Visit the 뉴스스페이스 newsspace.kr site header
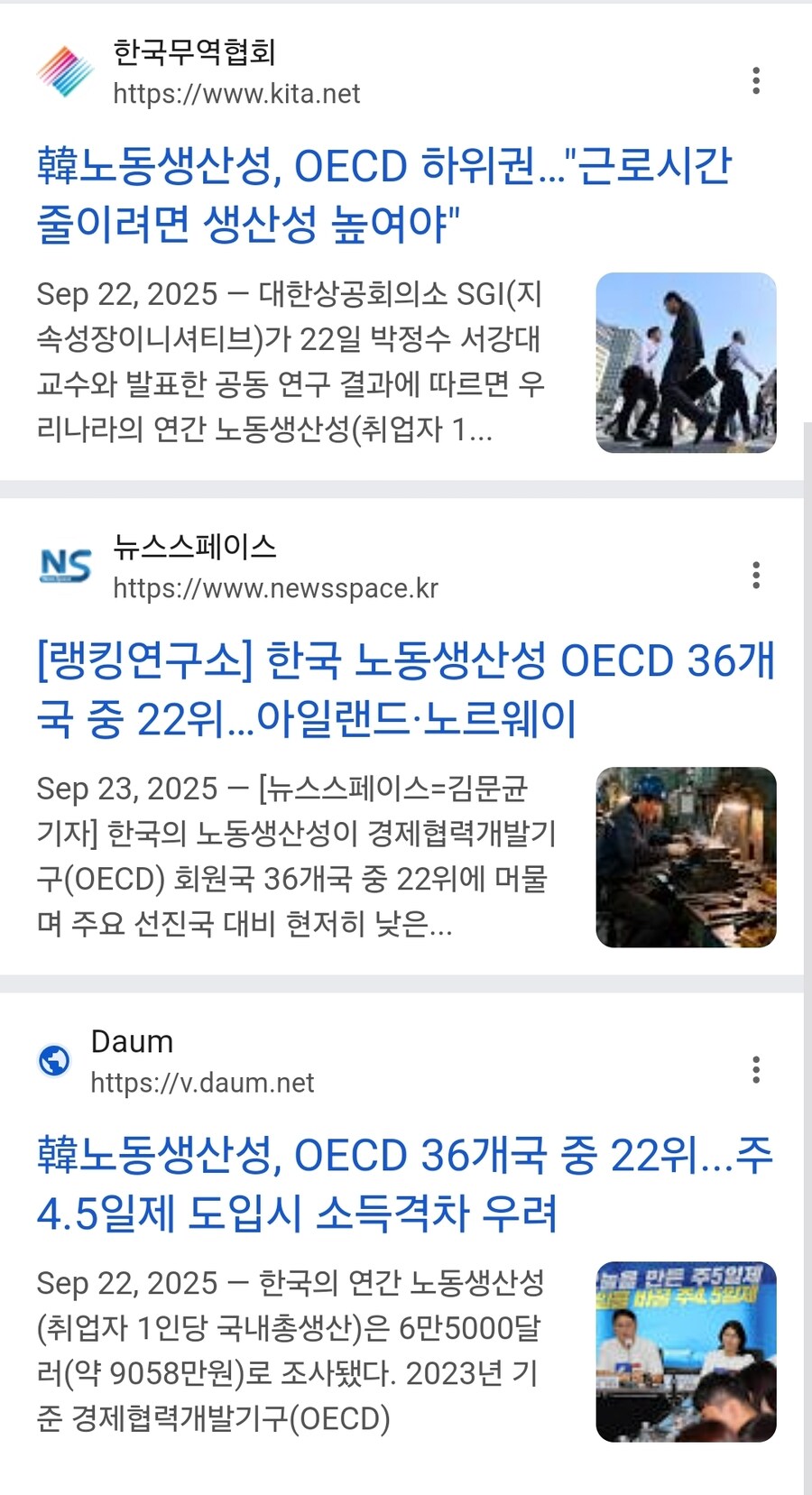 coord(274,568)
